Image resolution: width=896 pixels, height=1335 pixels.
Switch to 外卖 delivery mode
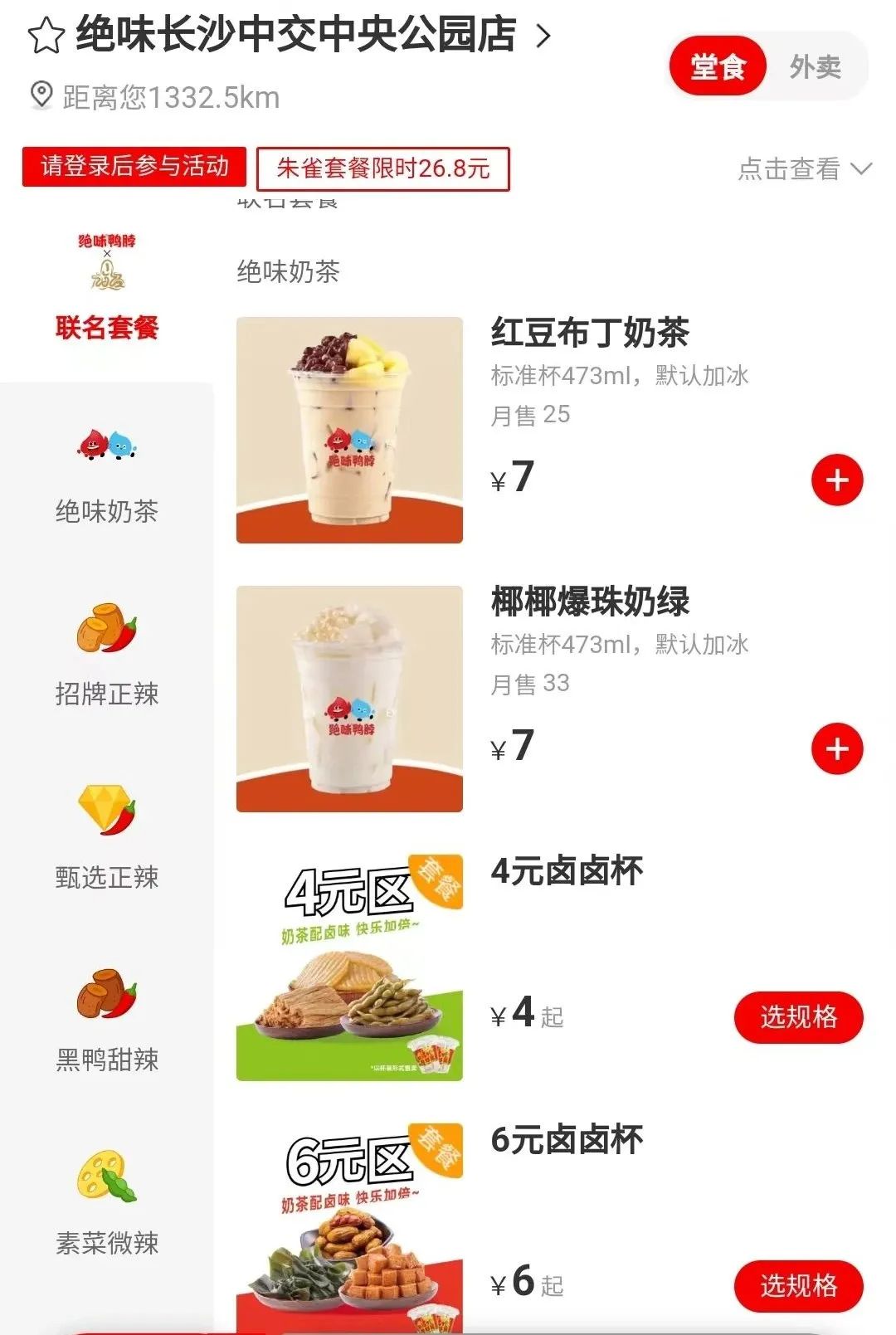point(816,66)
